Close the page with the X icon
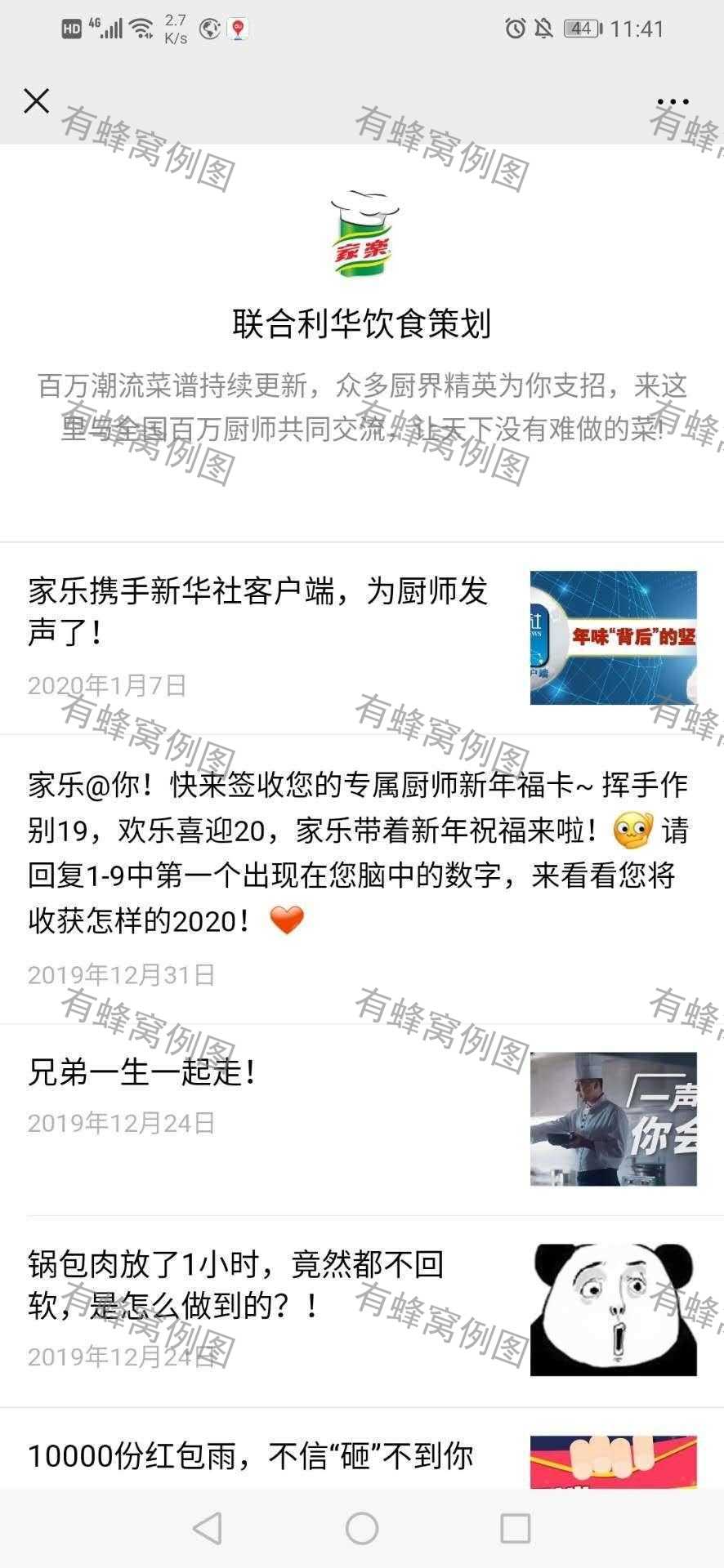Image resolution: width=724 pixels, height=1568 pixels. point(37,101)
